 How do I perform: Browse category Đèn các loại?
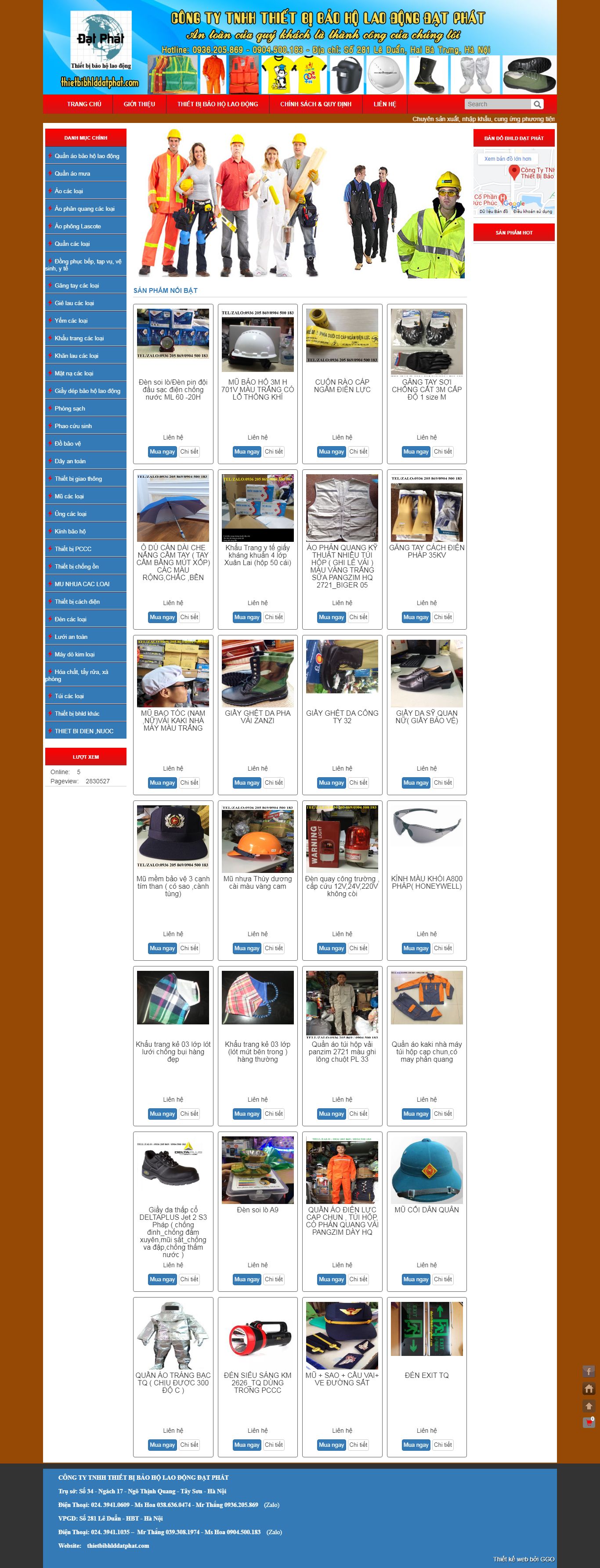(x=70, y=619)
